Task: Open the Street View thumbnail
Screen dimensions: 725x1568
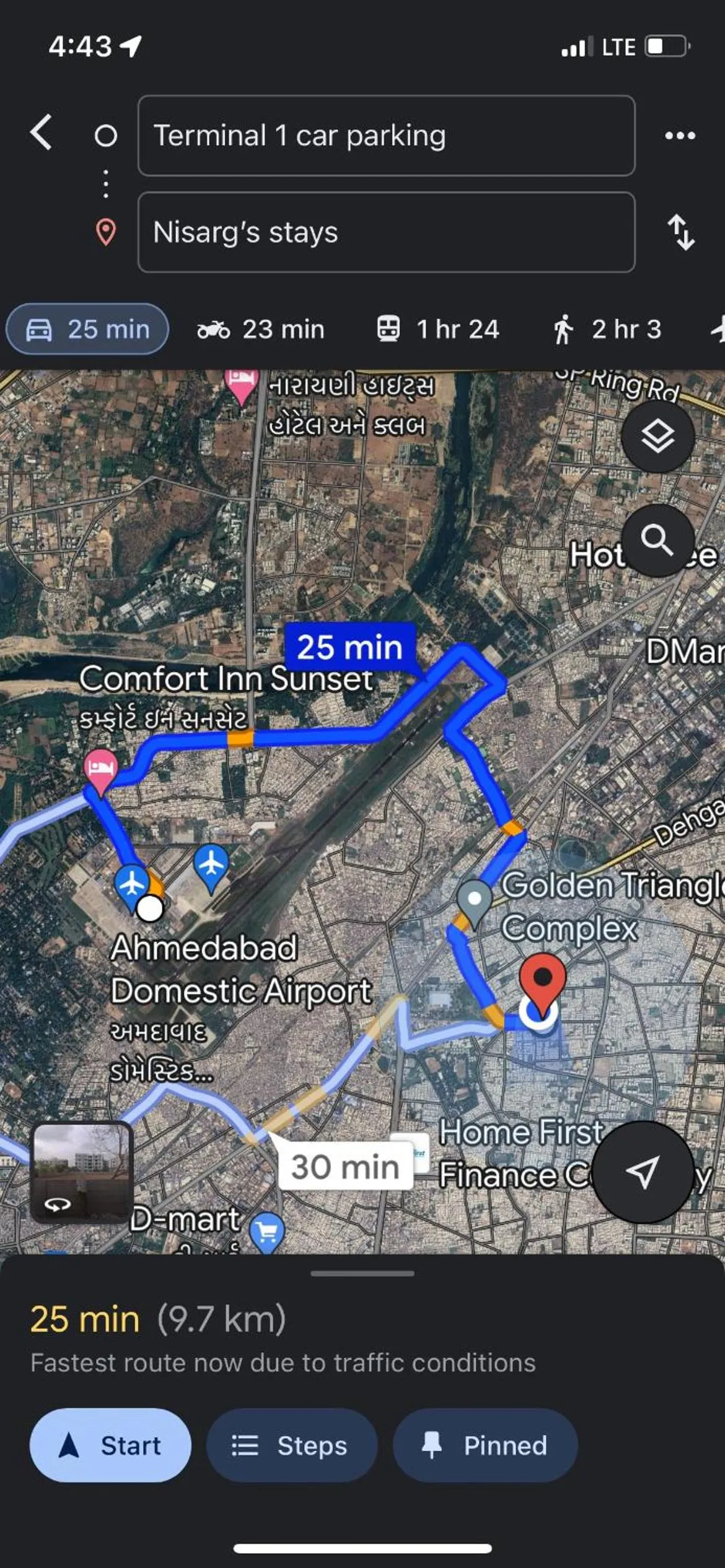Action: 82,1171
